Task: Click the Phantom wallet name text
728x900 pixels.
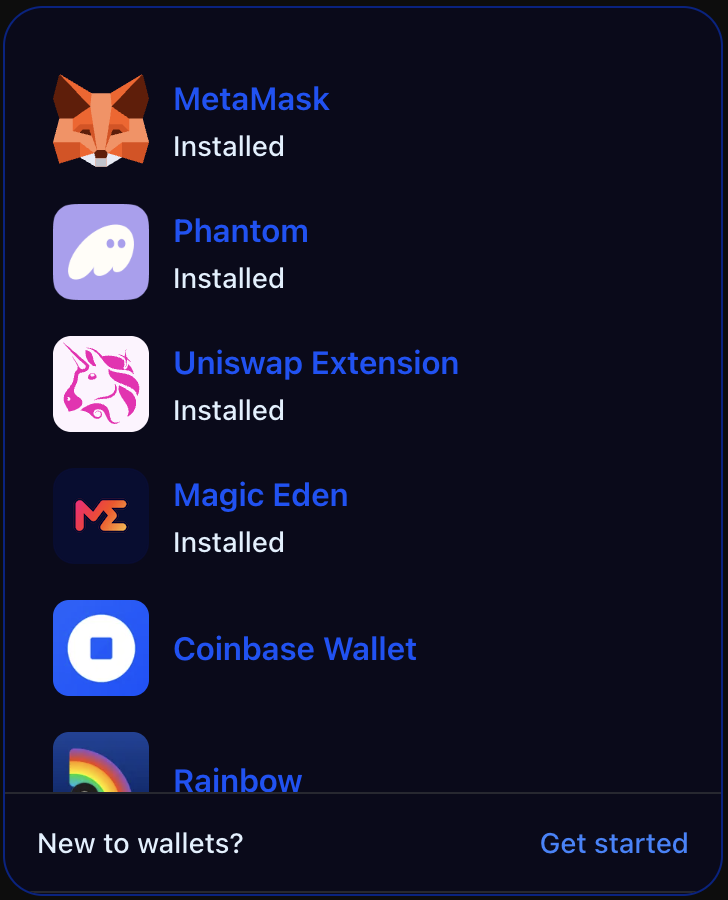Action: point(240,231)
